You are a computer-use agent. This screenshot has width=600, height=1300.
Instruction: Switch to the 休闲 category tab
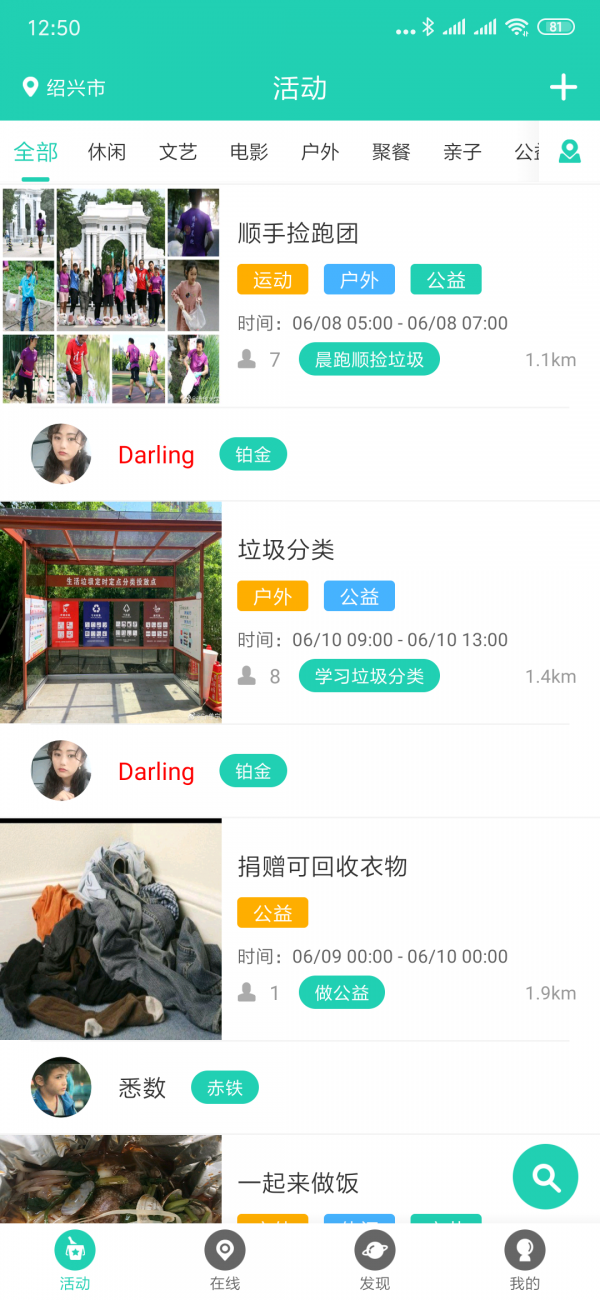point(107,152)
